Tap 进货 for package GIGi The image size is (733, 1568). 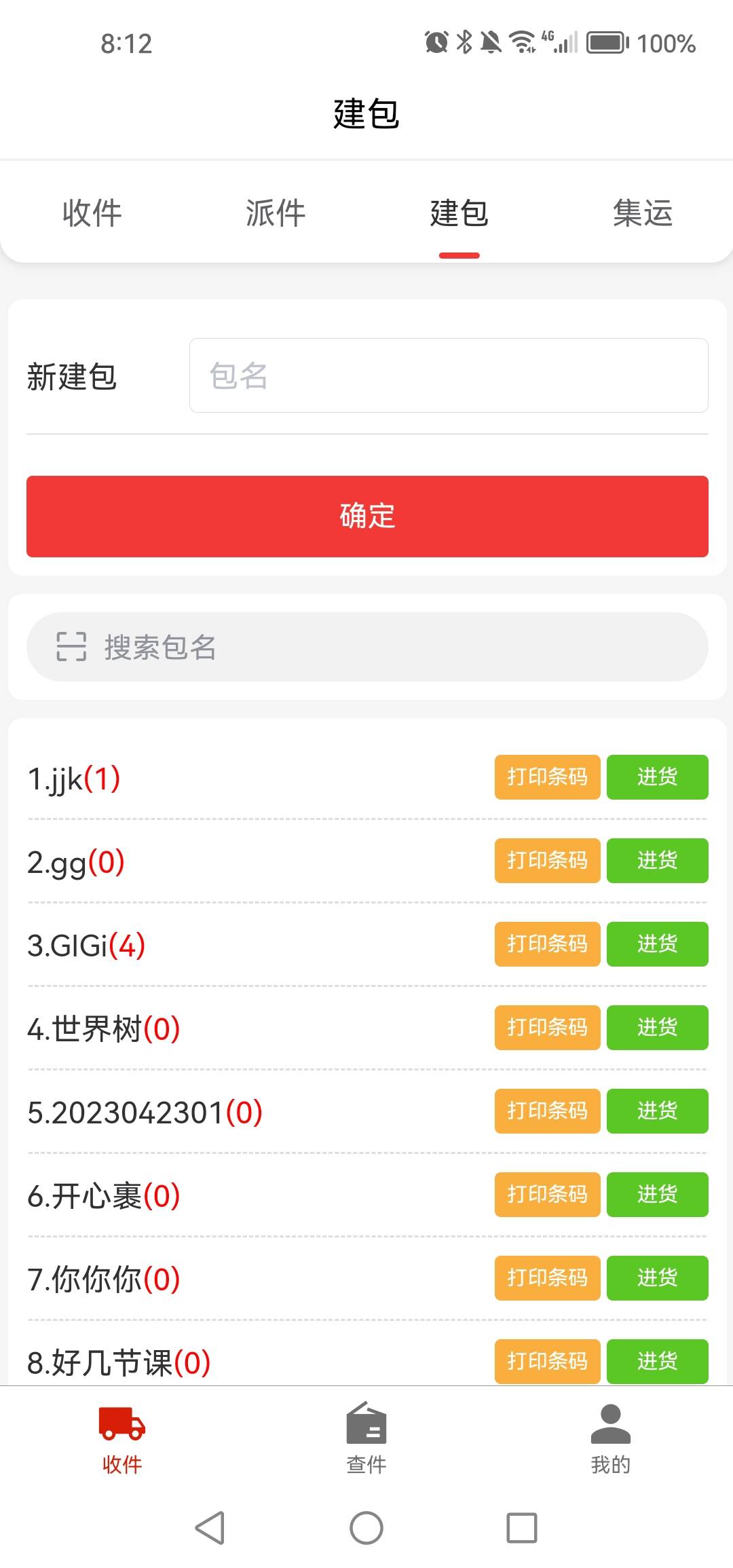pos(657,944)
